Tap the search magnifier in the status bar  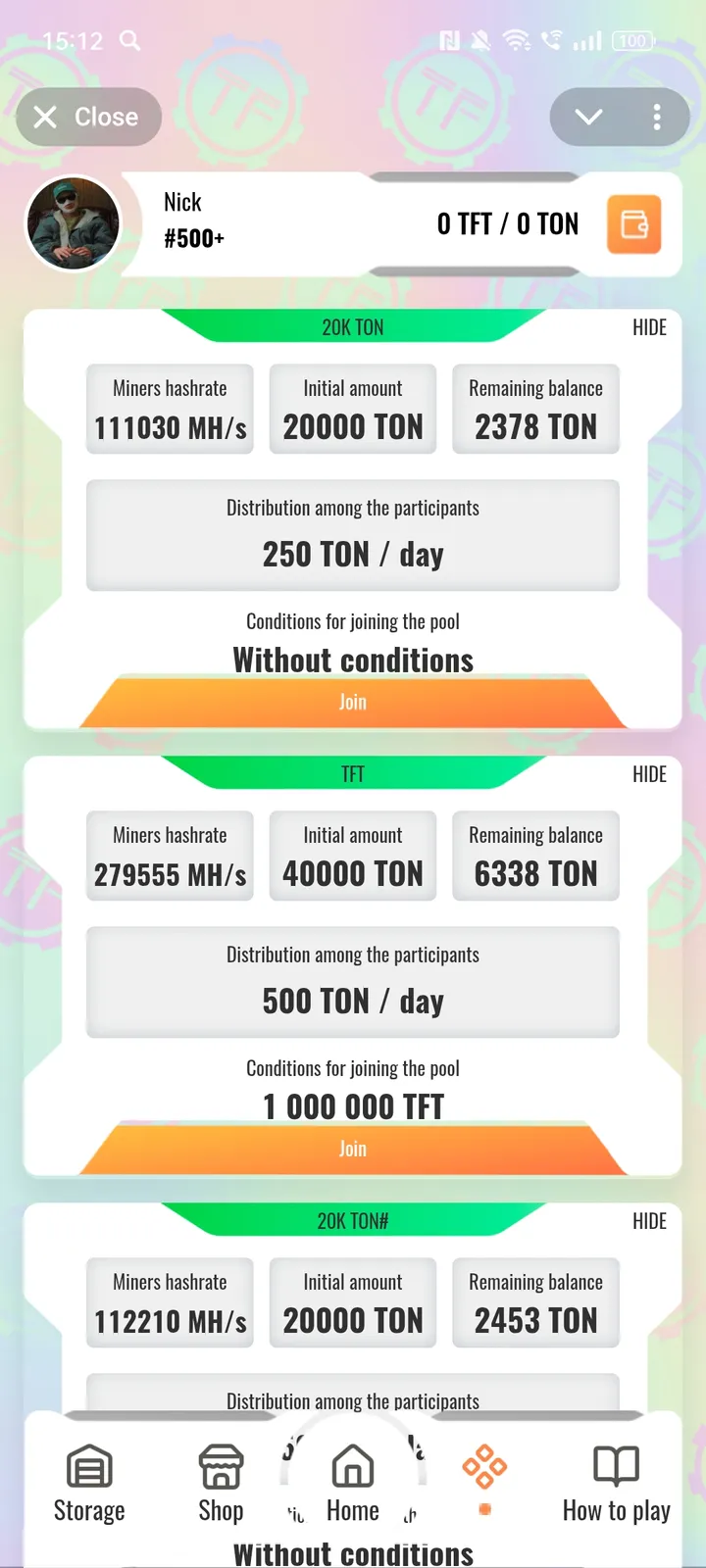128,40
